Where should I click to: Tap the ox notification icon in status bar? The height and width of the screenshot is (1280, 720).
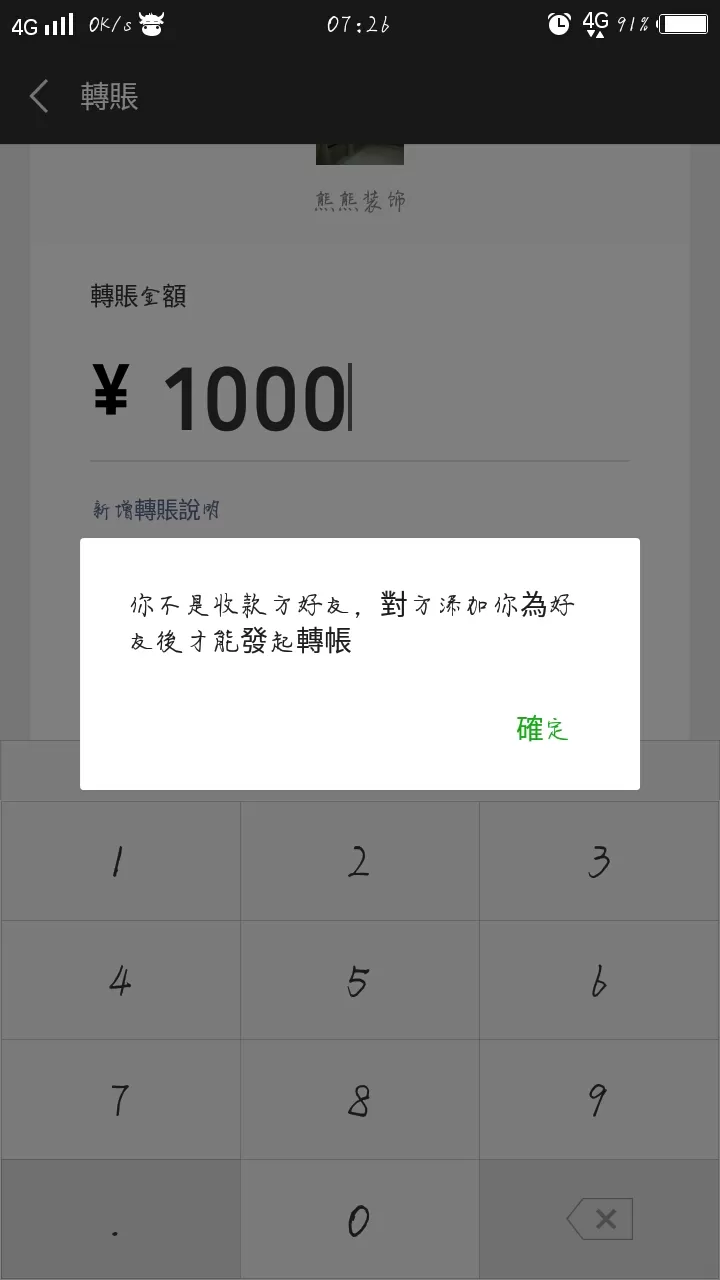click(150, 24)
